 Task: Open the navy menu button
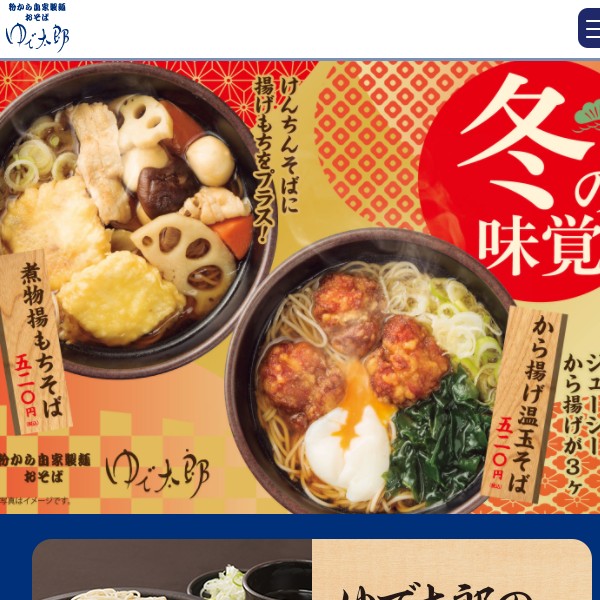point(589,28)
